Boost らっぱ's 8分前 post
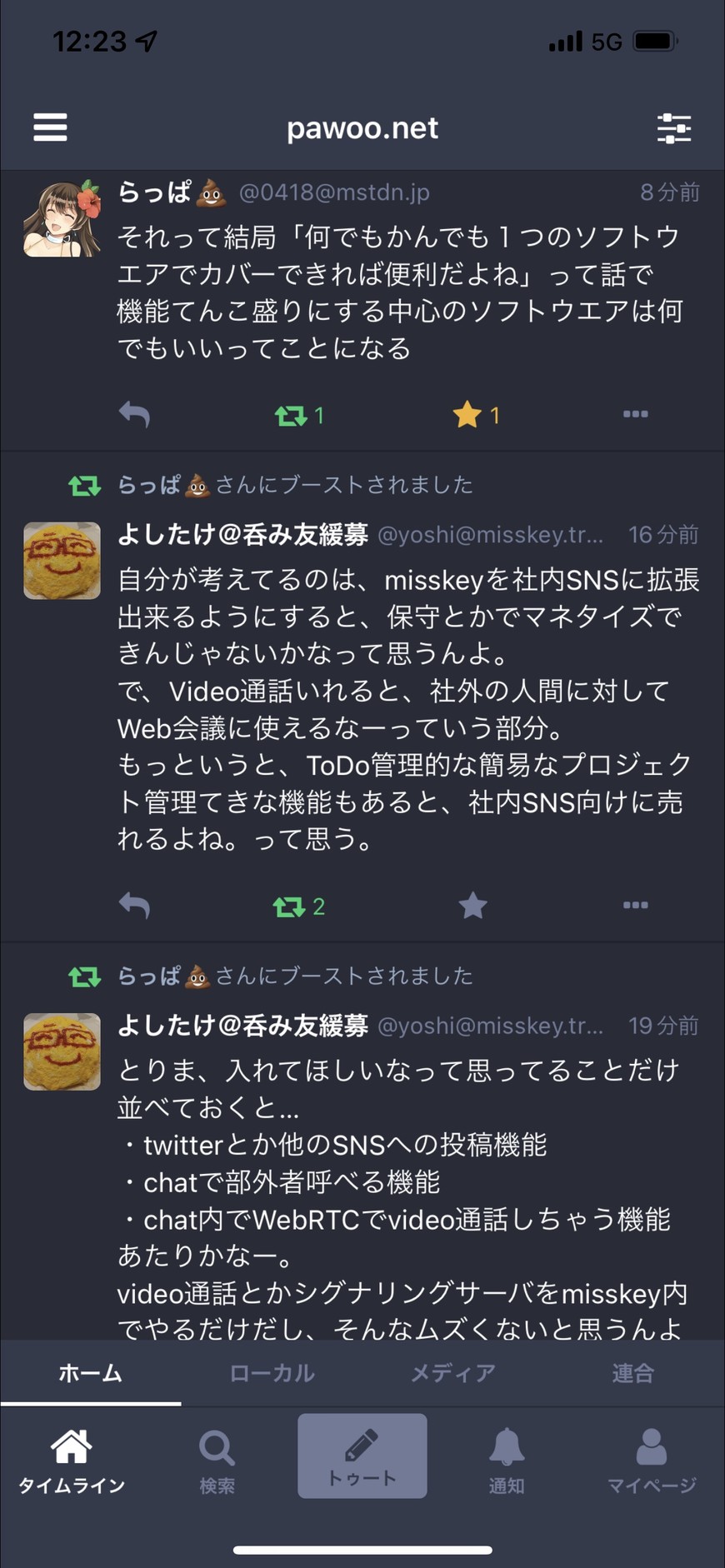 pos(292,415)
